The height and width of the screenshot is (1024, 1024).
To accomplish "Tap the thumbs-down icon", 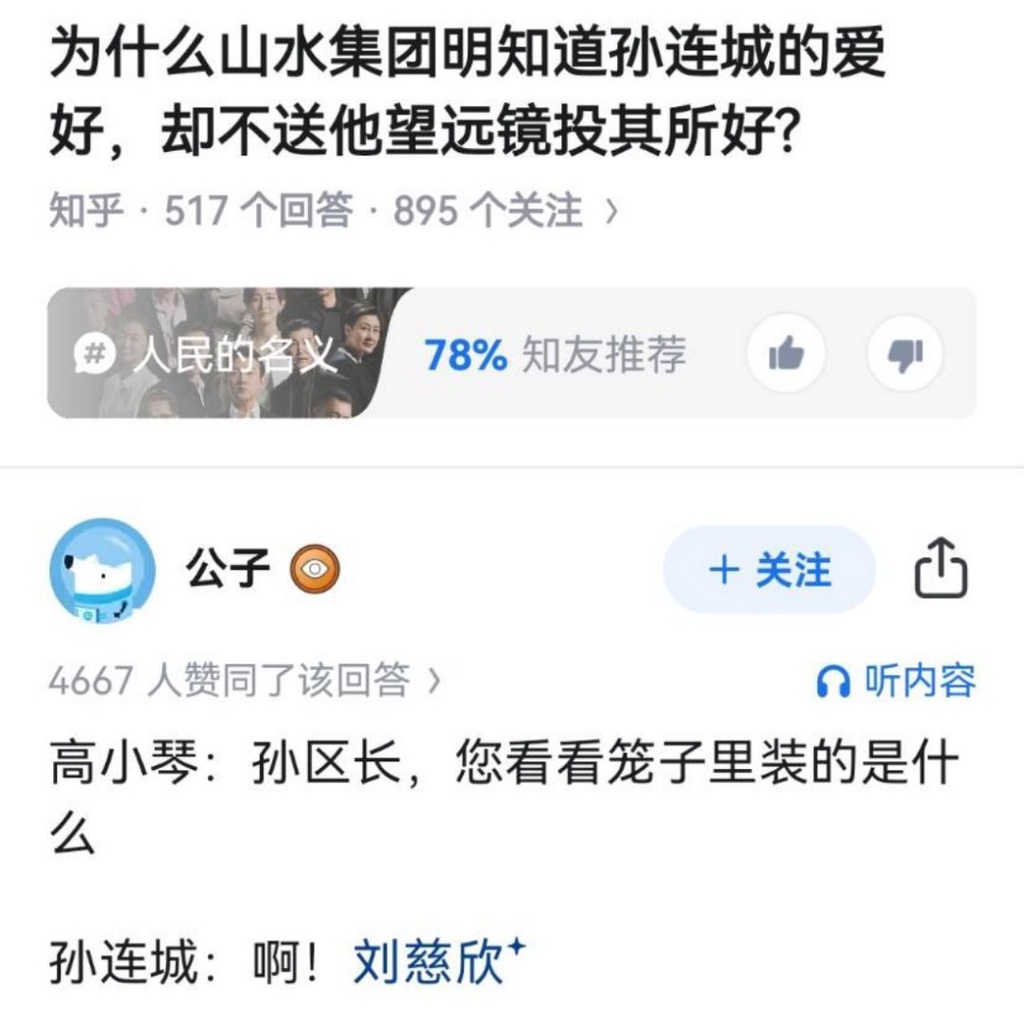I will [905, 354].
